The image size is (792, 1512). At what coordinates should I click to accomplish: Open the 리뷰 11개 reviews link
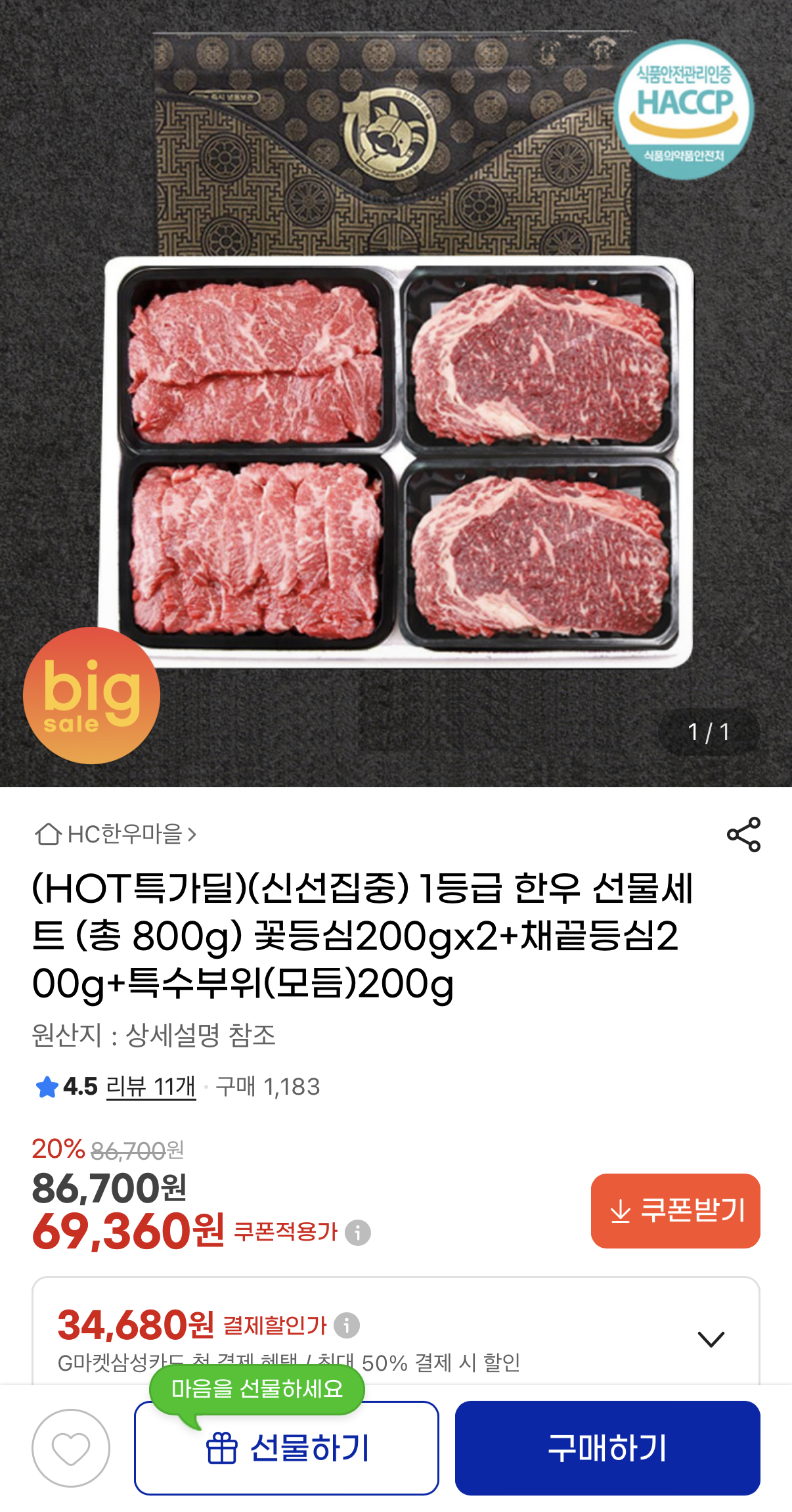(x=151, y=1086)
